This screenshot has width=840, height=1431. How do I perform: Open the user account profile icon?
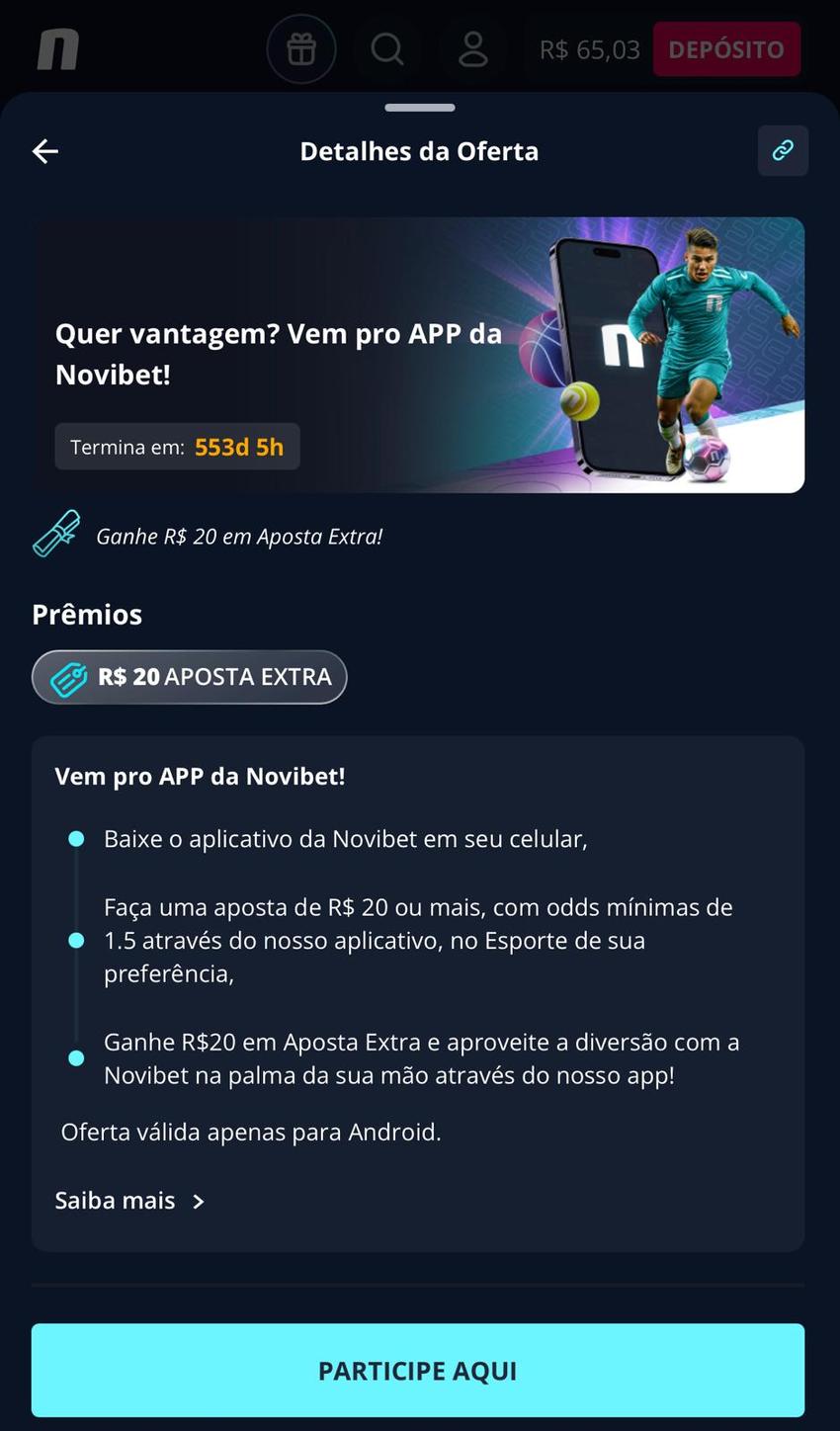click(472, 48)
